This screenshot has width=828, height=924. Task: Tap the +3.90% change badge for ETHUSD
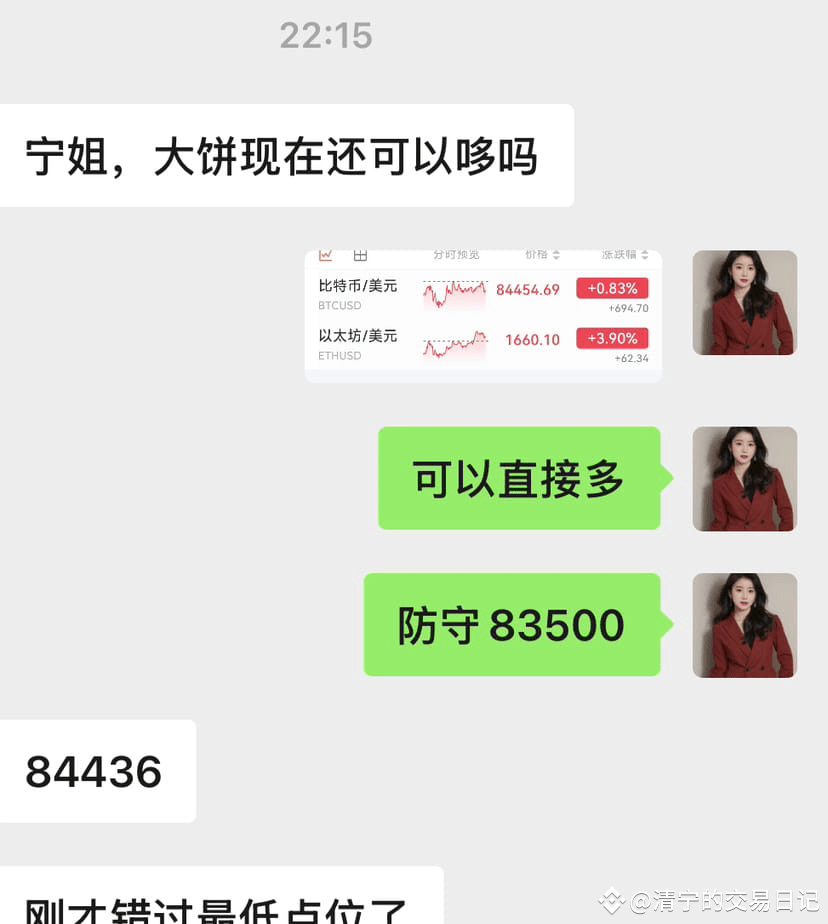611,338
